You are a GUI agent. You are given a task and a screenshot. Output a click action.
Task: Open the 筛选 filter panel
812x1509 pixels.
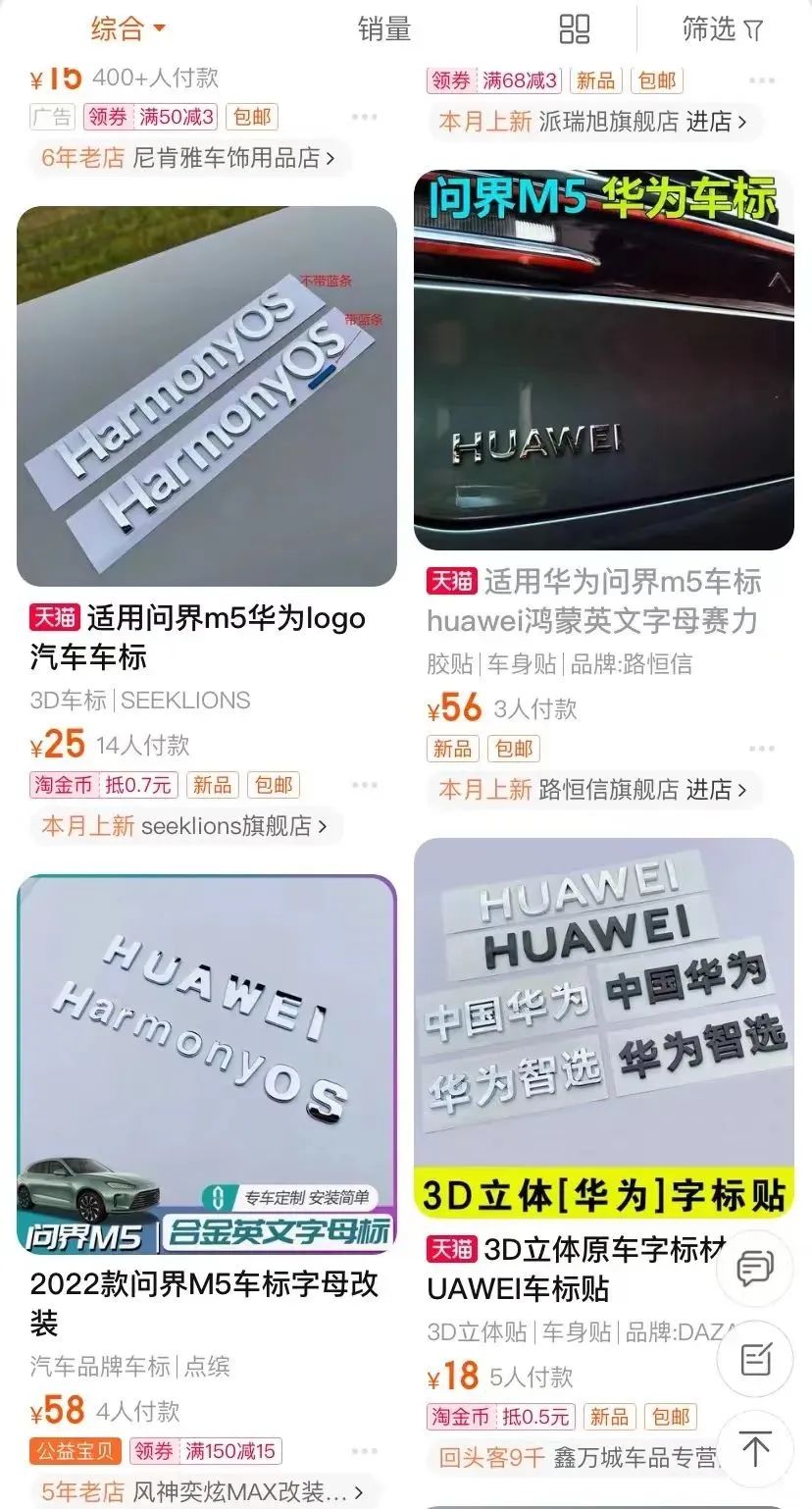[723, 29]
